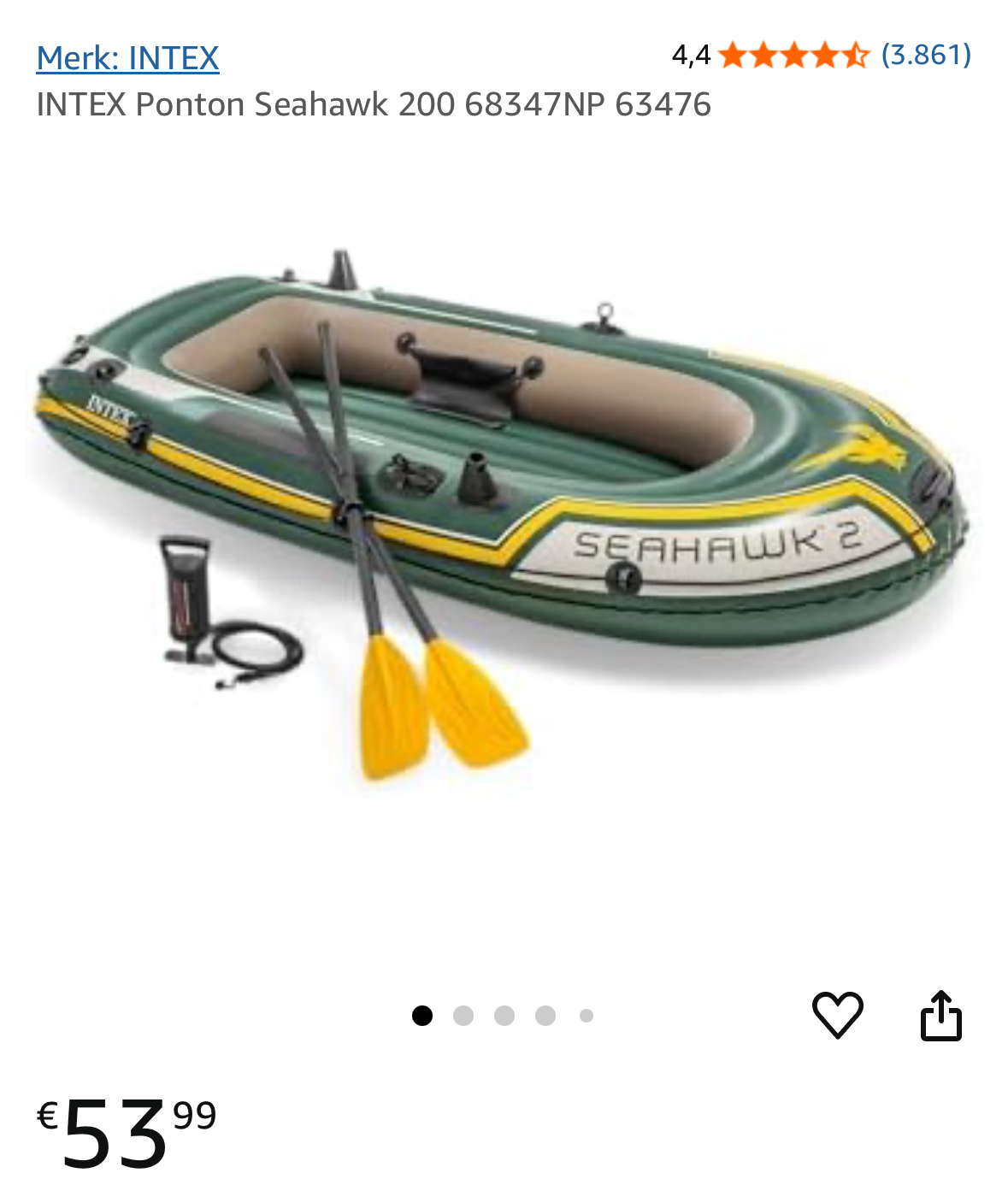Select the second carousel dot
This screenshot has height=1179, width=1008.
pos(463,1017)
